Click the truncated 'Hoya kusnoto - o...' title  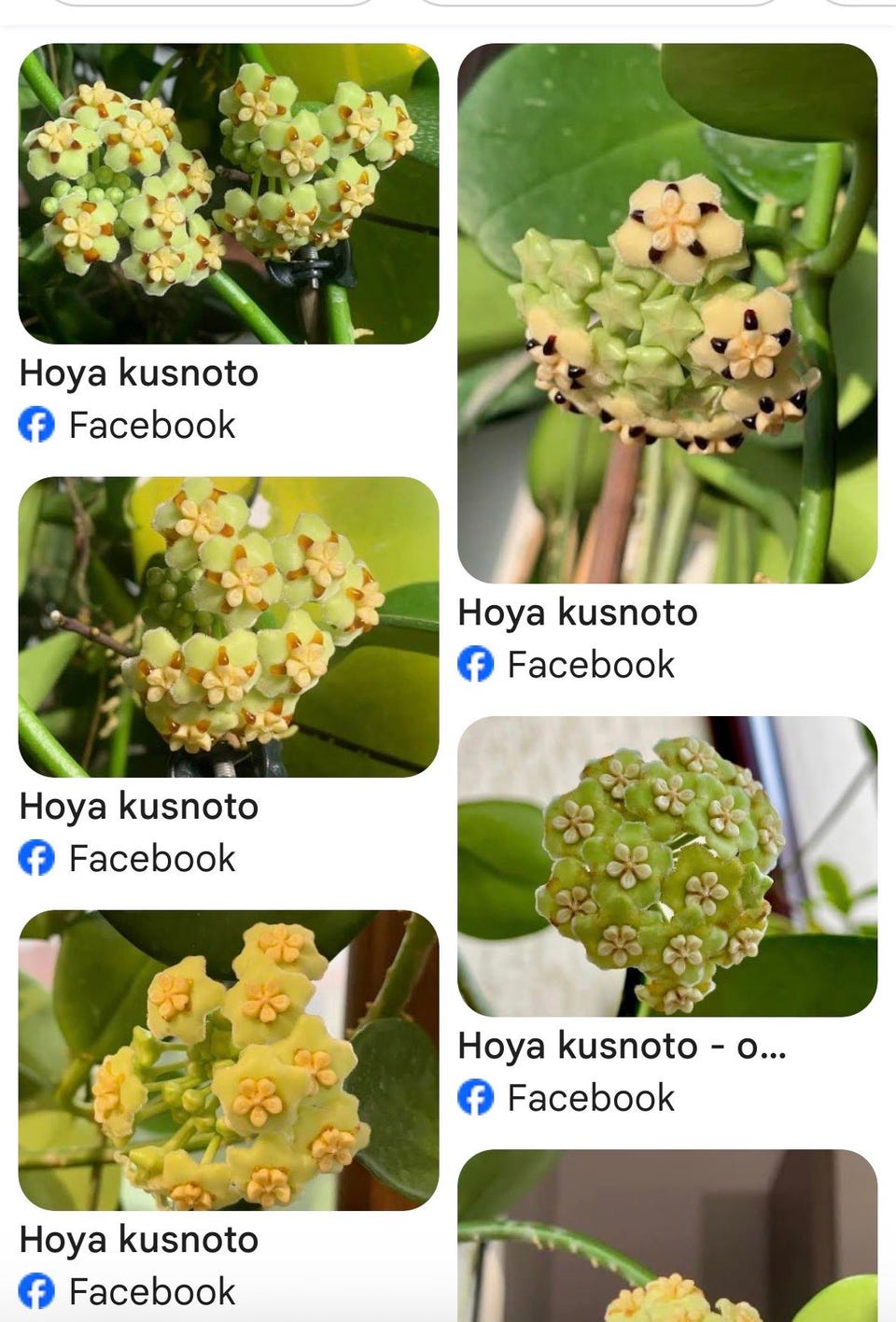[x=621, y=1046]
